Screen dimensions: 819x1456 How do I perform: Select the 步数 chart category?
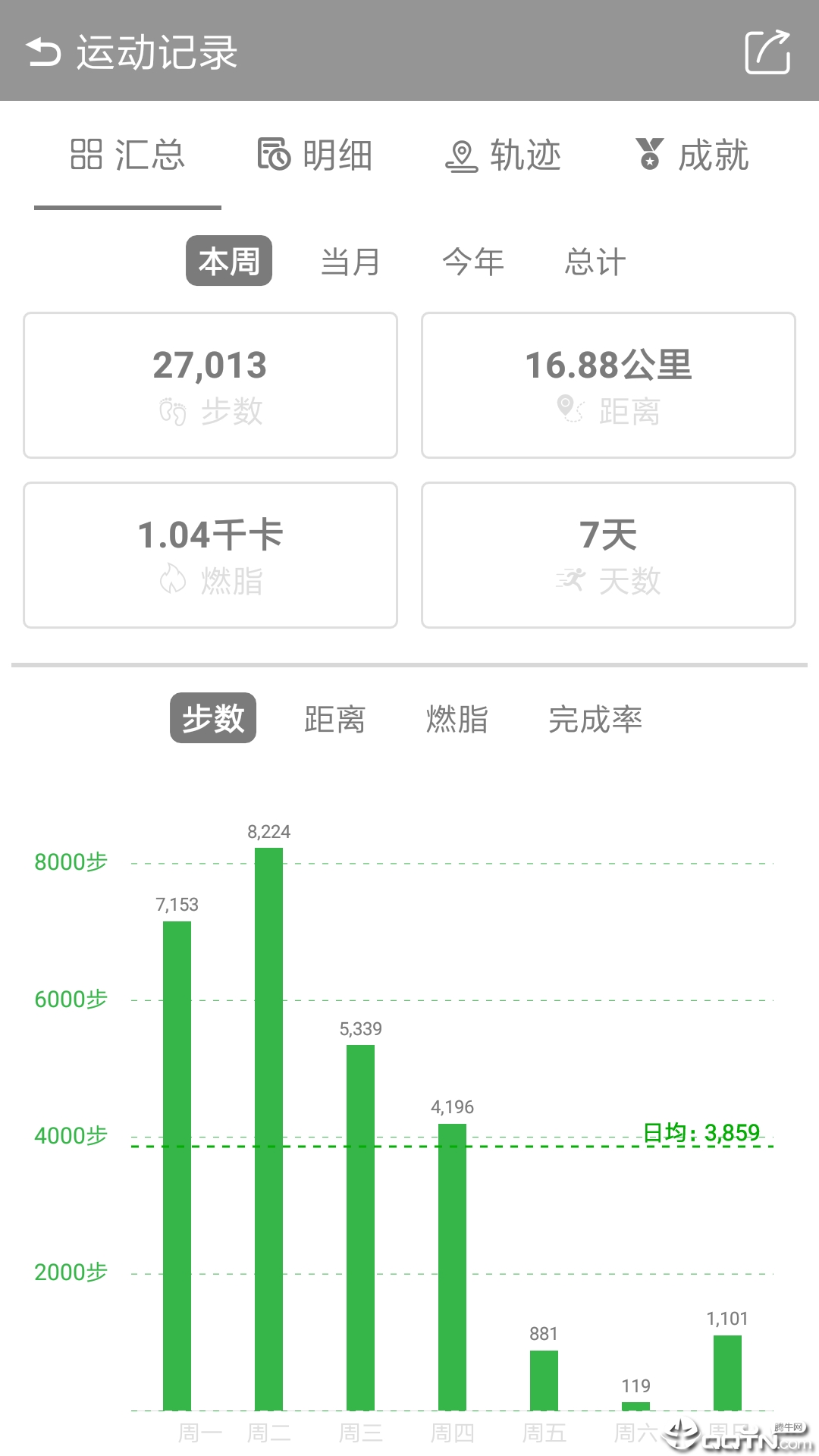tap(213, 719)
